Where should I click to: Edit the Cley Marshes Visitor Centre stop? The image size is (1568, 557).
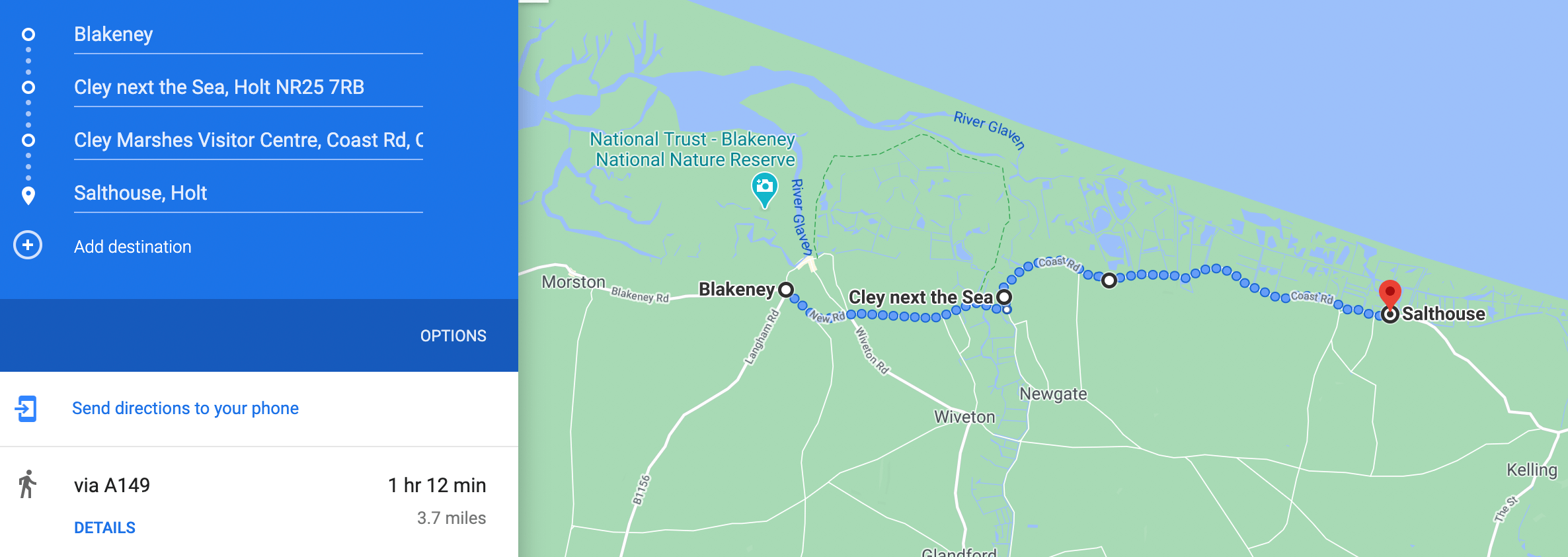click(247, 140)
